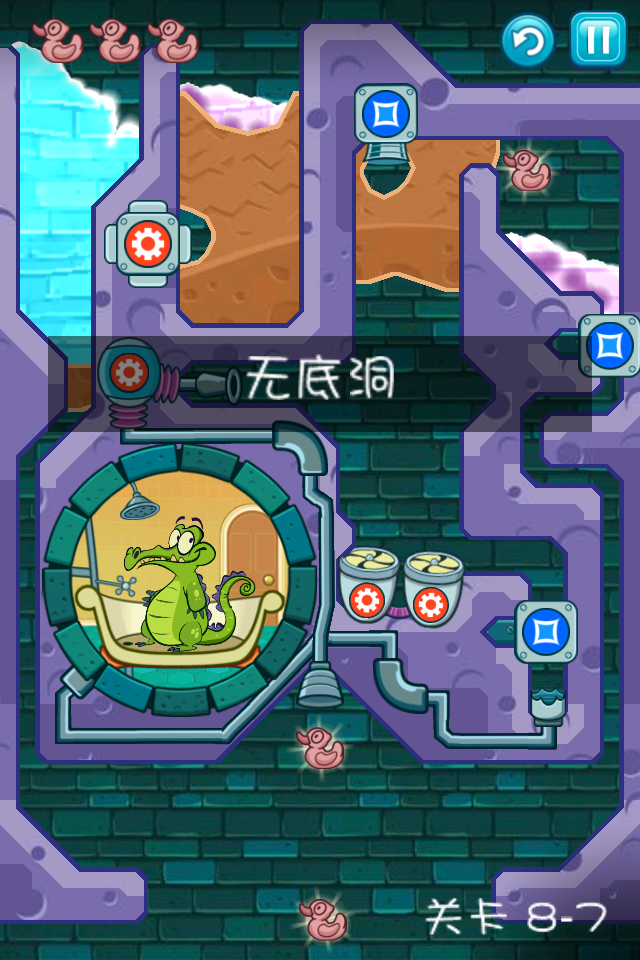640x960 pixels.
Task: Restart the level with the undo arrow
Action: [528, 41]
